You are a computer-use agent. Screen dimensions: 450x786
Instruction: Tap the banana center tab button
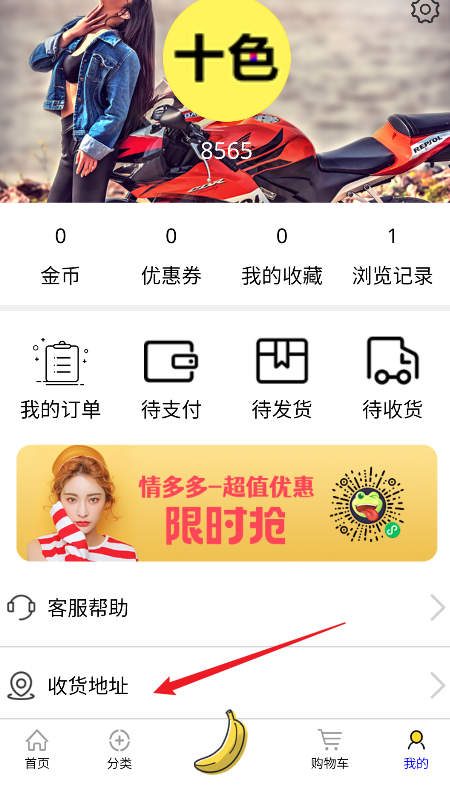click(x=221, y=743)
